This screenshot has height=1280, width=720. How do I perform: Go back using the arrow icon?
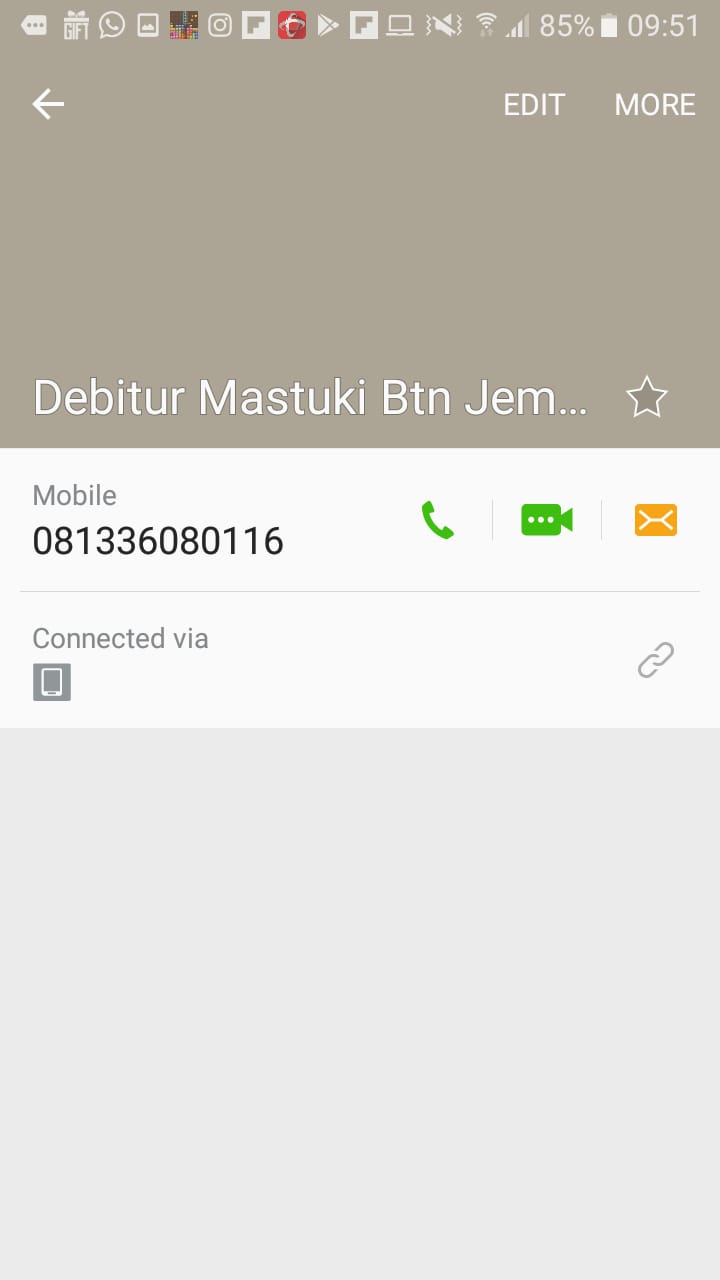click(x=48, y=104)
